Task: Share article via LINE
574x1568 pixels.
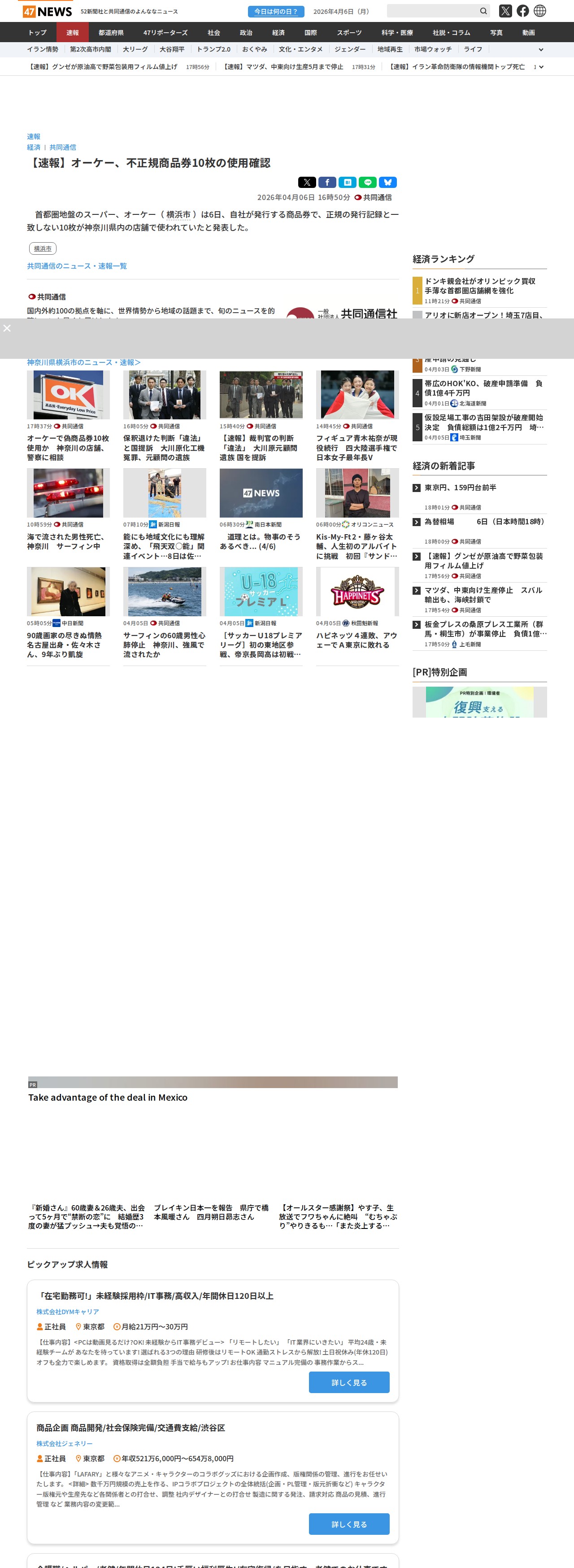Action: click(x=367, y=182)
